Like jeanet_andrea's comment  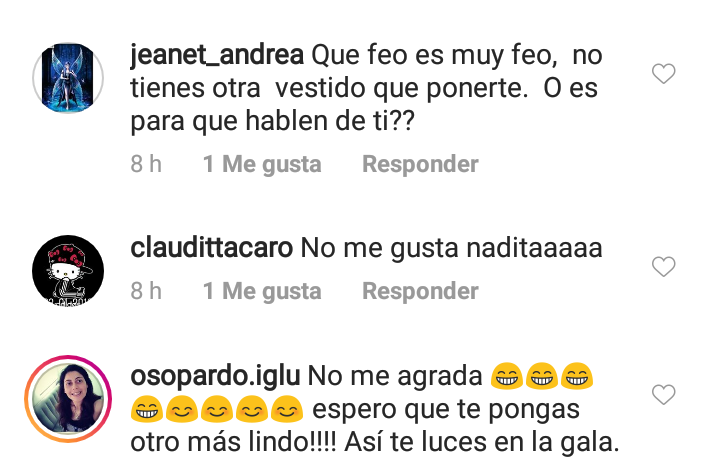(663, 74)
